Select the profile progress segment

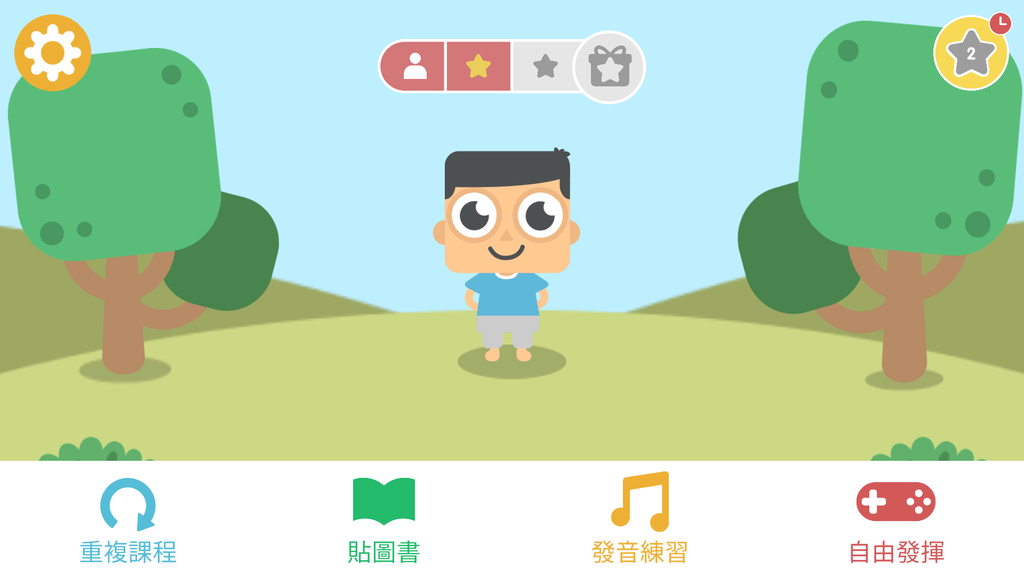tap(414, 67)
